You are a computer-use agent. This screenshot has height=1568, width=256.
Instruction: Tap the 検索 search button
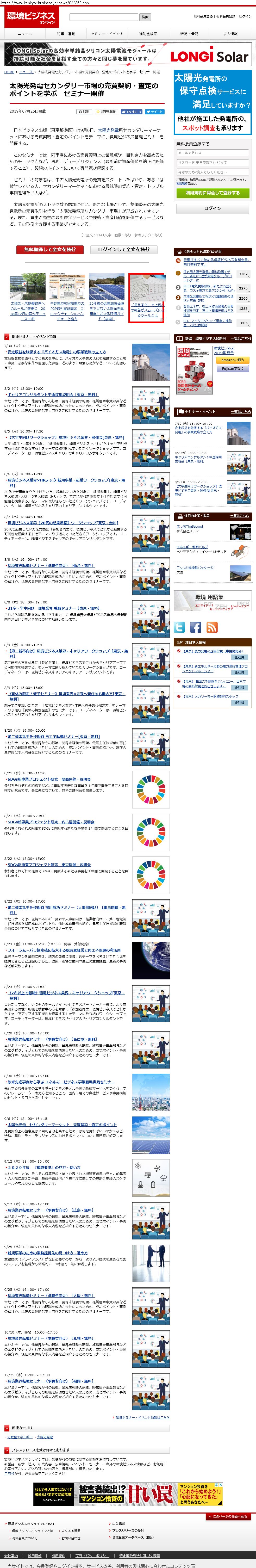(x=145, y=17)
